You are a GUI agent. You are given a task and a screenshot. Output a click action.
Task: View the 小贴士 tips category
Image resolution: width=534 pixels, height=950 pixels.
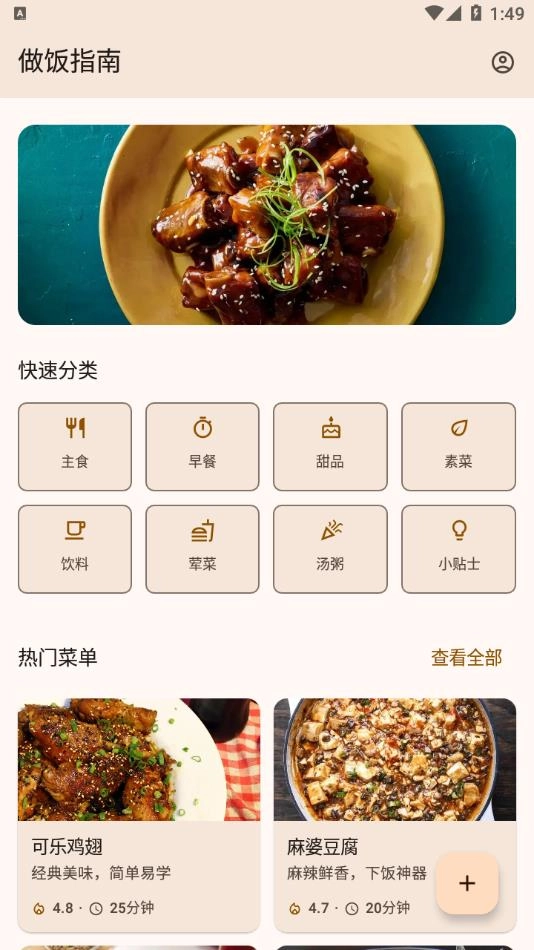(x=458, y=549)
